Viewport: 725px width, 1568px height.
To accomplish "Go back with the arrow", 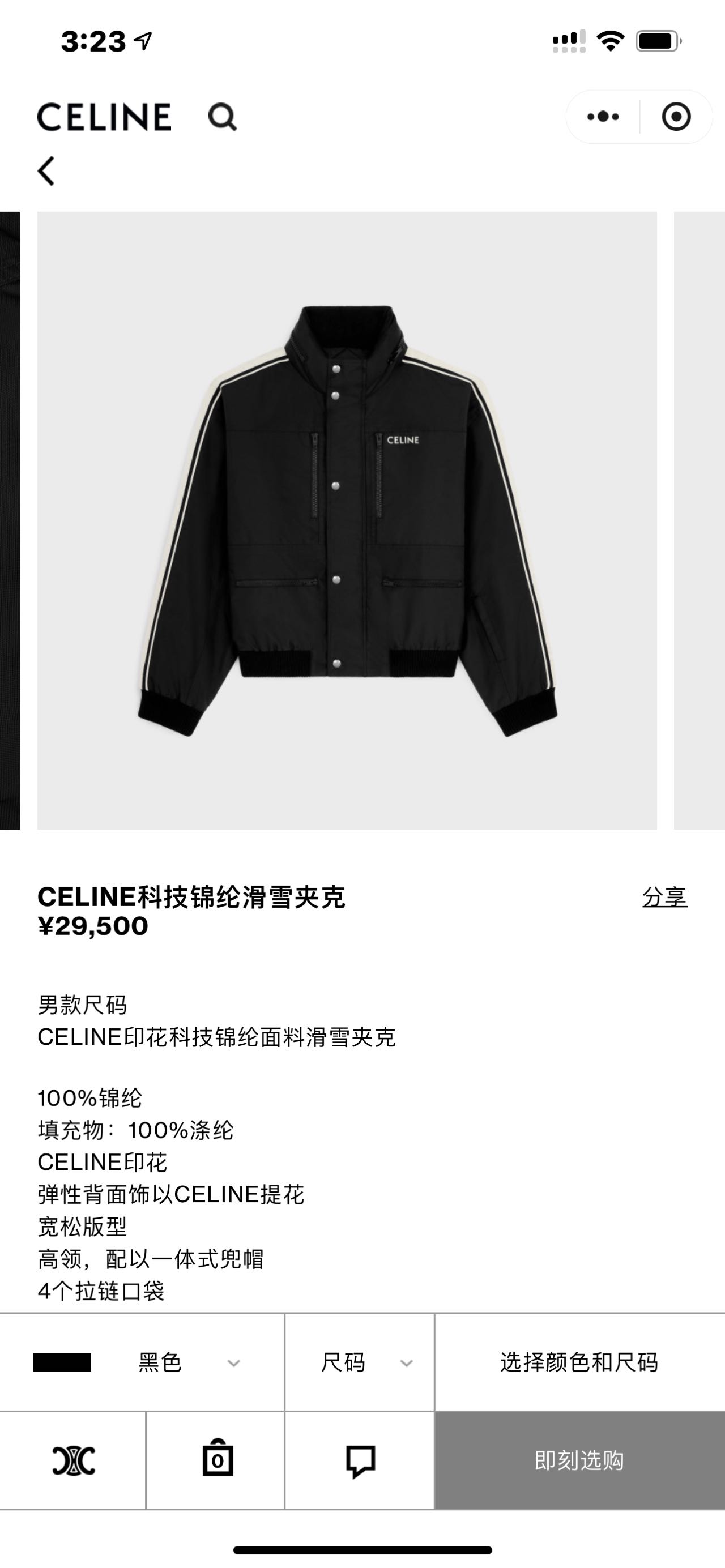I will (x=47, y=170).
